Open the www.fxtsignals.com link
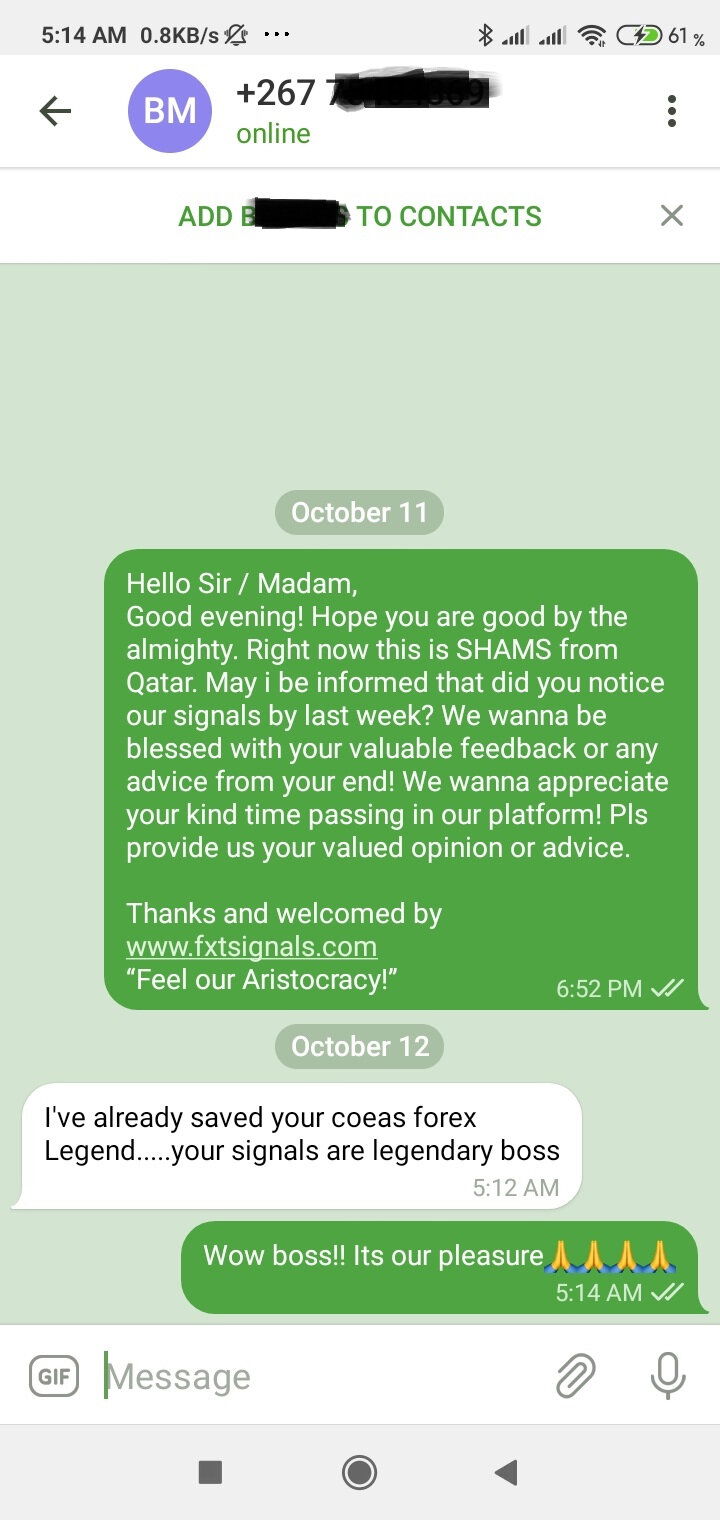The width and height of the screenshot is (720, 1520). (251, 946)
